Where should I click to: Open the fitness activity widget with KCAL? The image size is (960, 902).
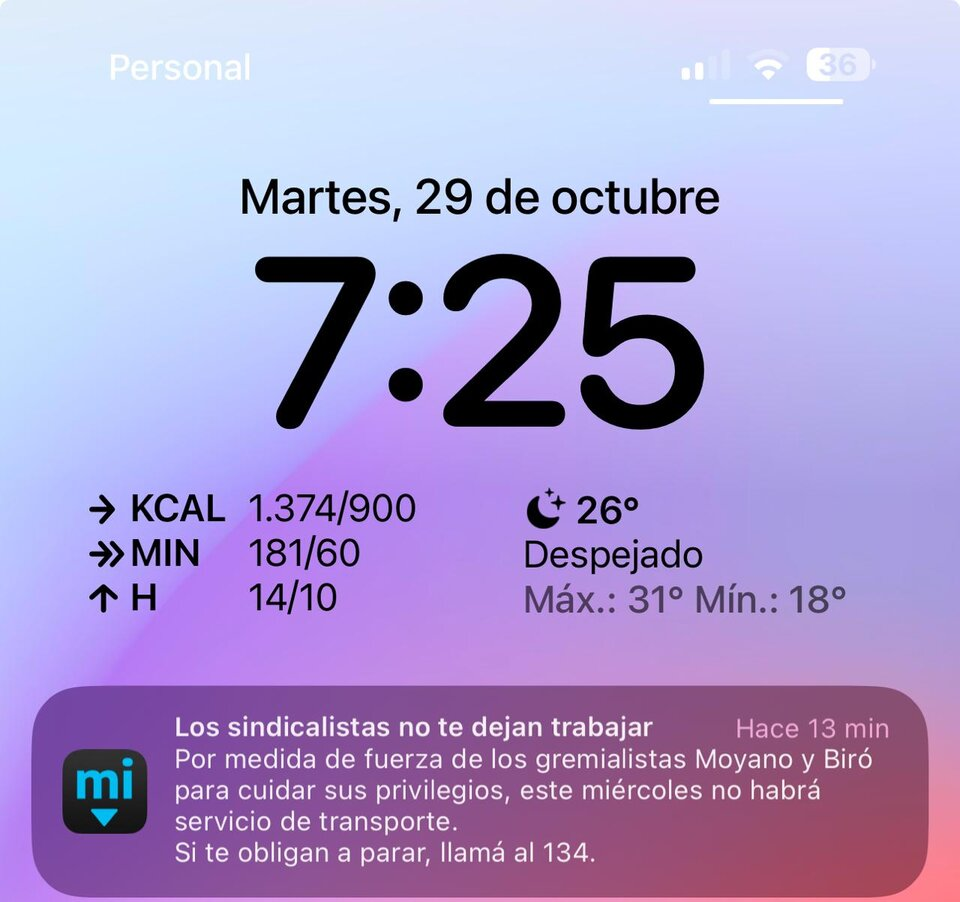click(253, 553)
